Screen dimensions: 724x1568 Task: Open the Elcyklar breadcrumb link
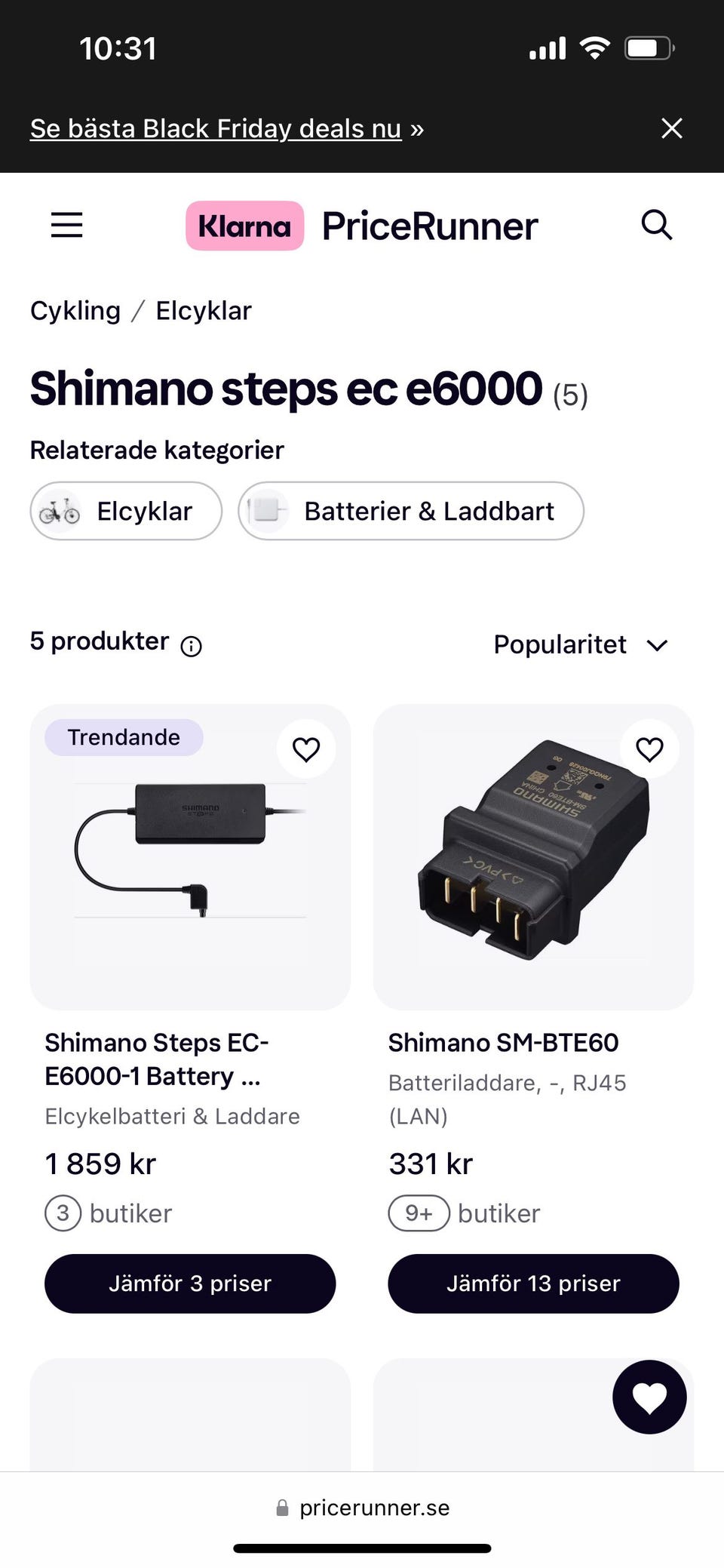204,311
